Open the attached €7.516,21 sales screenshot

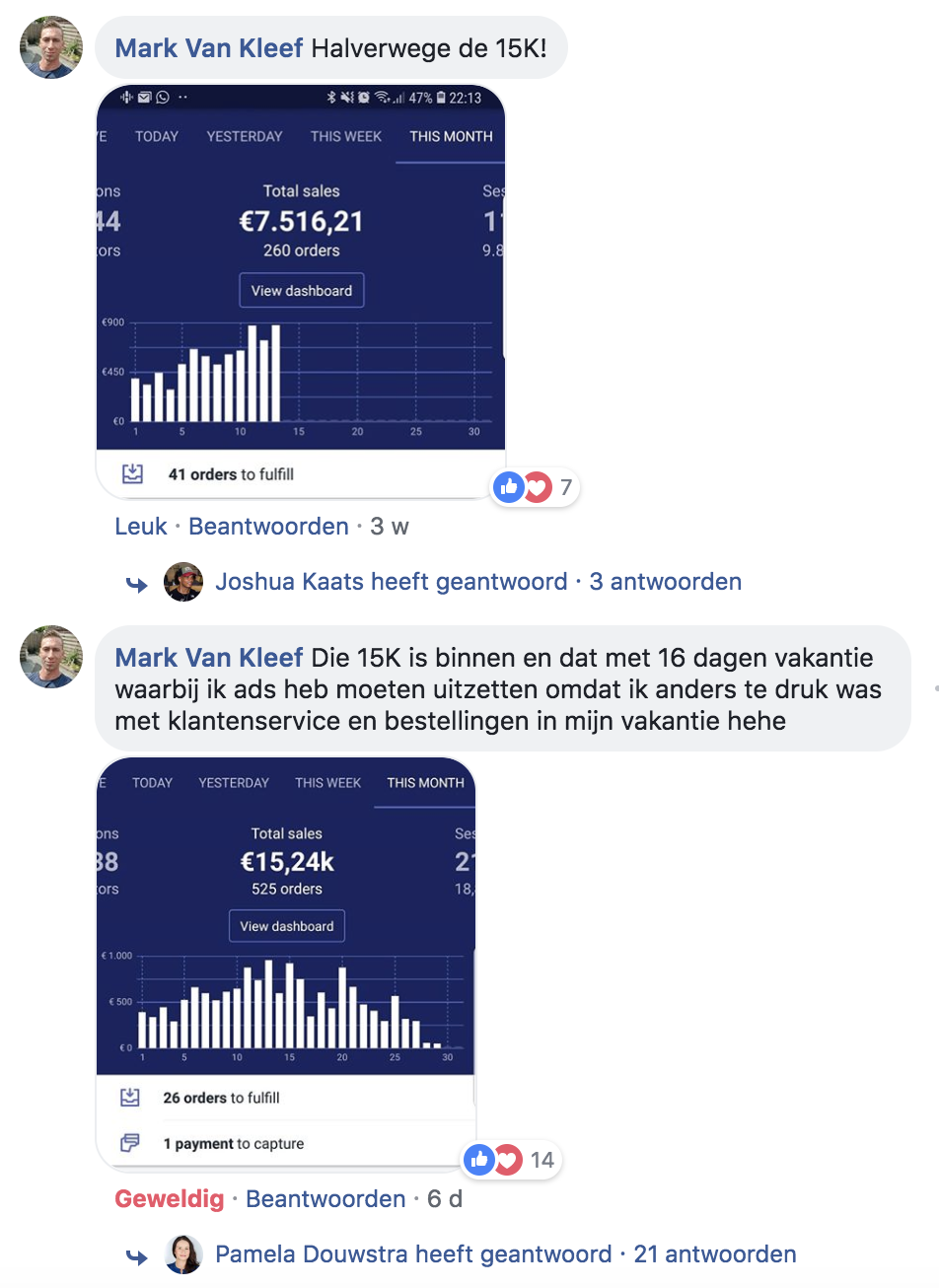tap(301, 291)
